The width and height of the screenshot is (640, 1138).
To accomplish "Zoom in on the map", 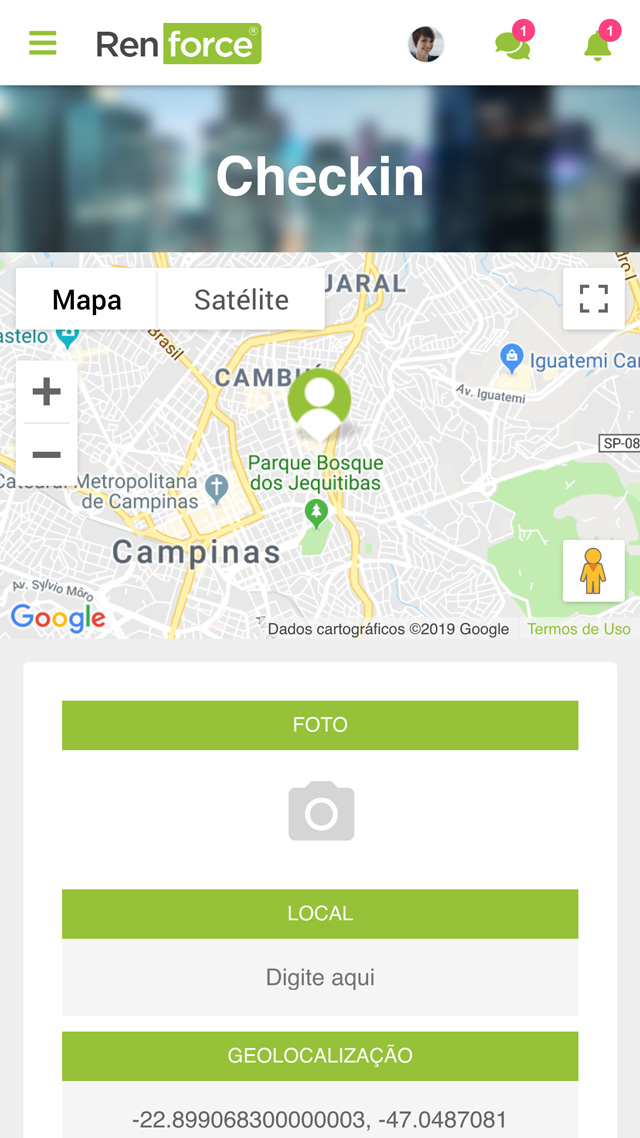I will pyautogui.click(x=47, y=391).
